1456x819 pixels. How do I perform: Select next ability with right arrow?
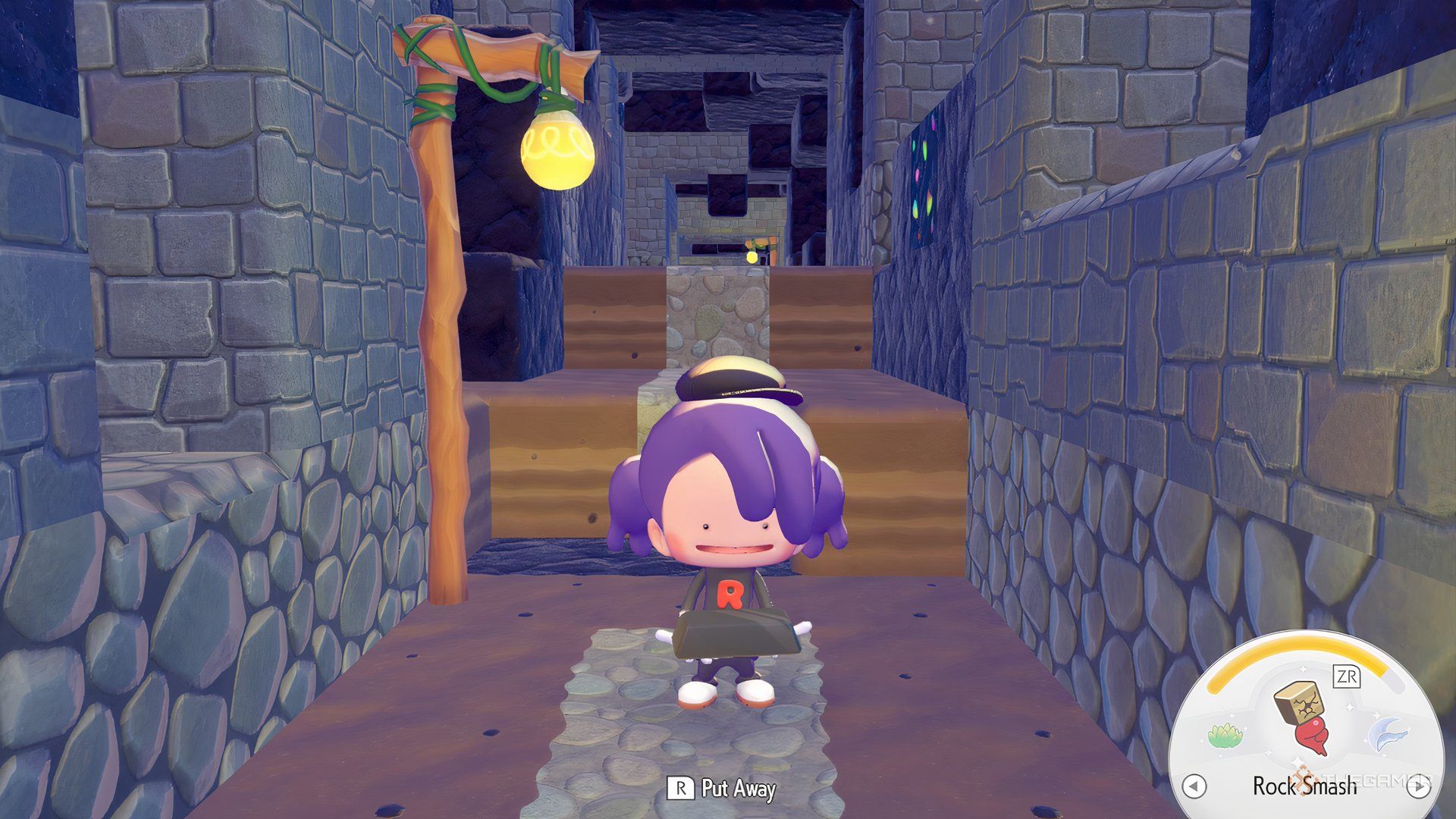click(1419, 787)
